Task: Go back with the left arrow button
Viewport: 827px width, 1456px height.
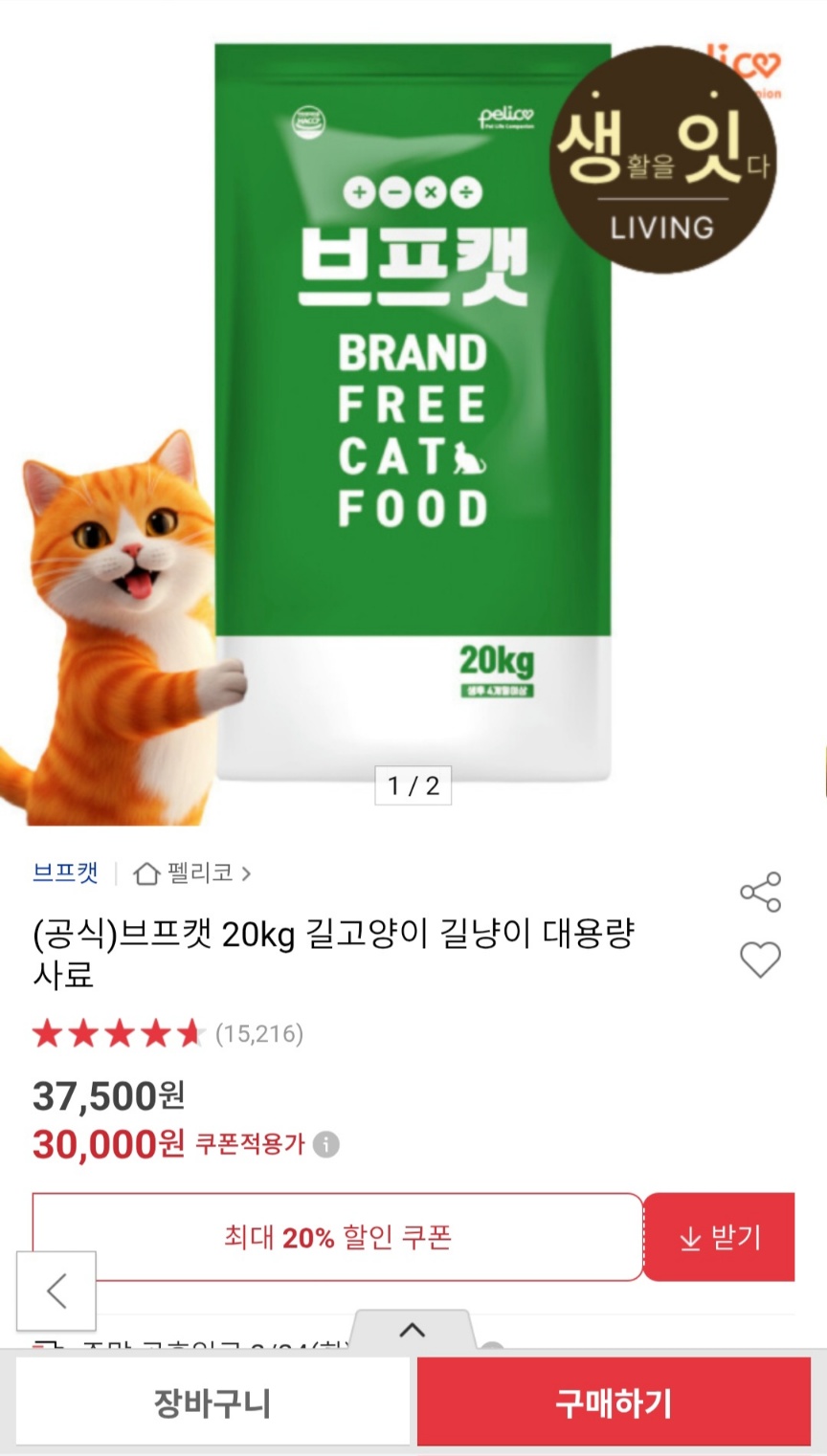Action: click(x=56, y=1291)
